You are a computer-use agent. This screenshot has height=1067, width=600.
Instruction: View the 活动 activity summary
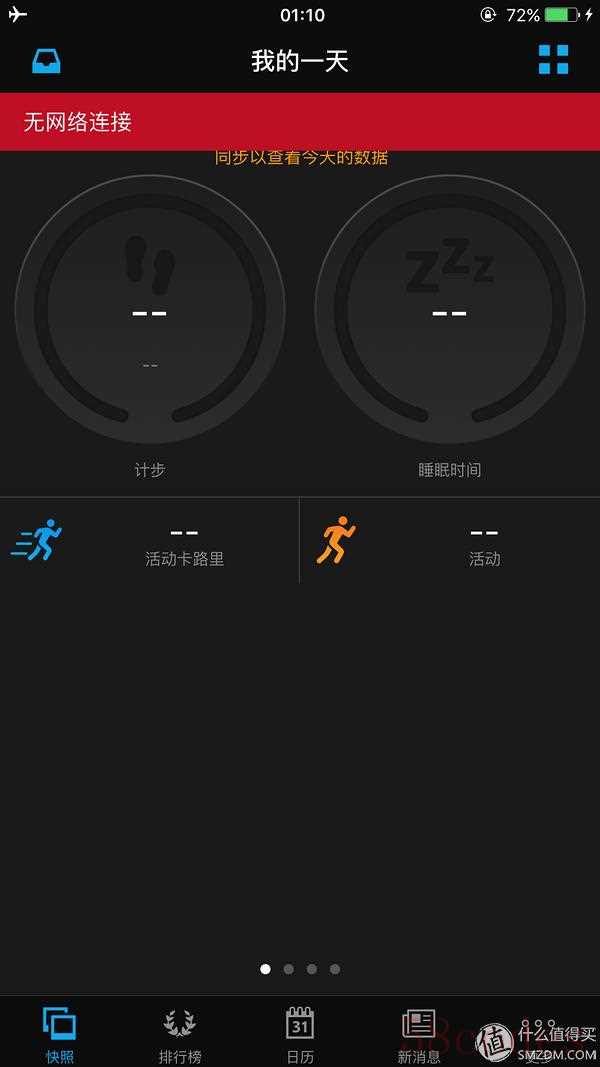click(x=450, y=541)
